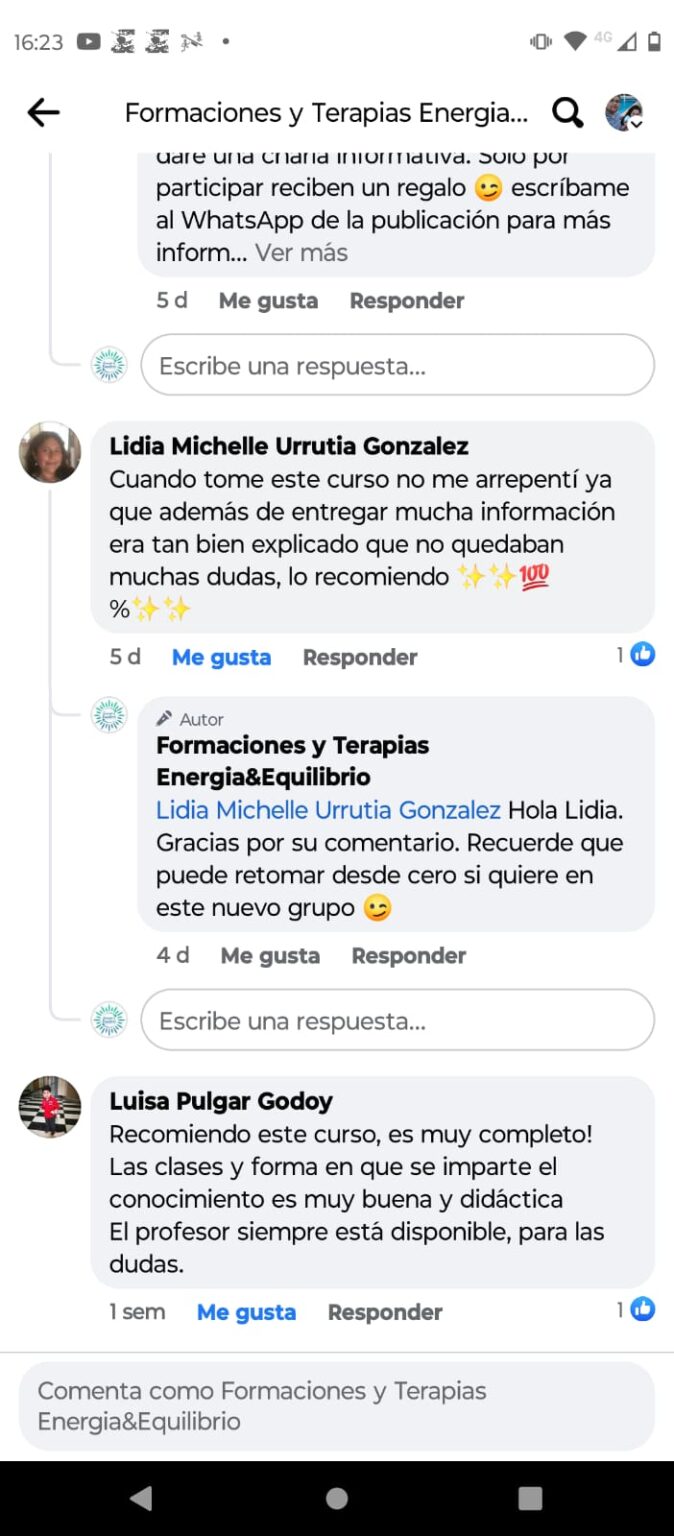Open Luisa Pulgar Godoy's profile name
This screenshot has height=1536, width=674.
coord(221,1101)
